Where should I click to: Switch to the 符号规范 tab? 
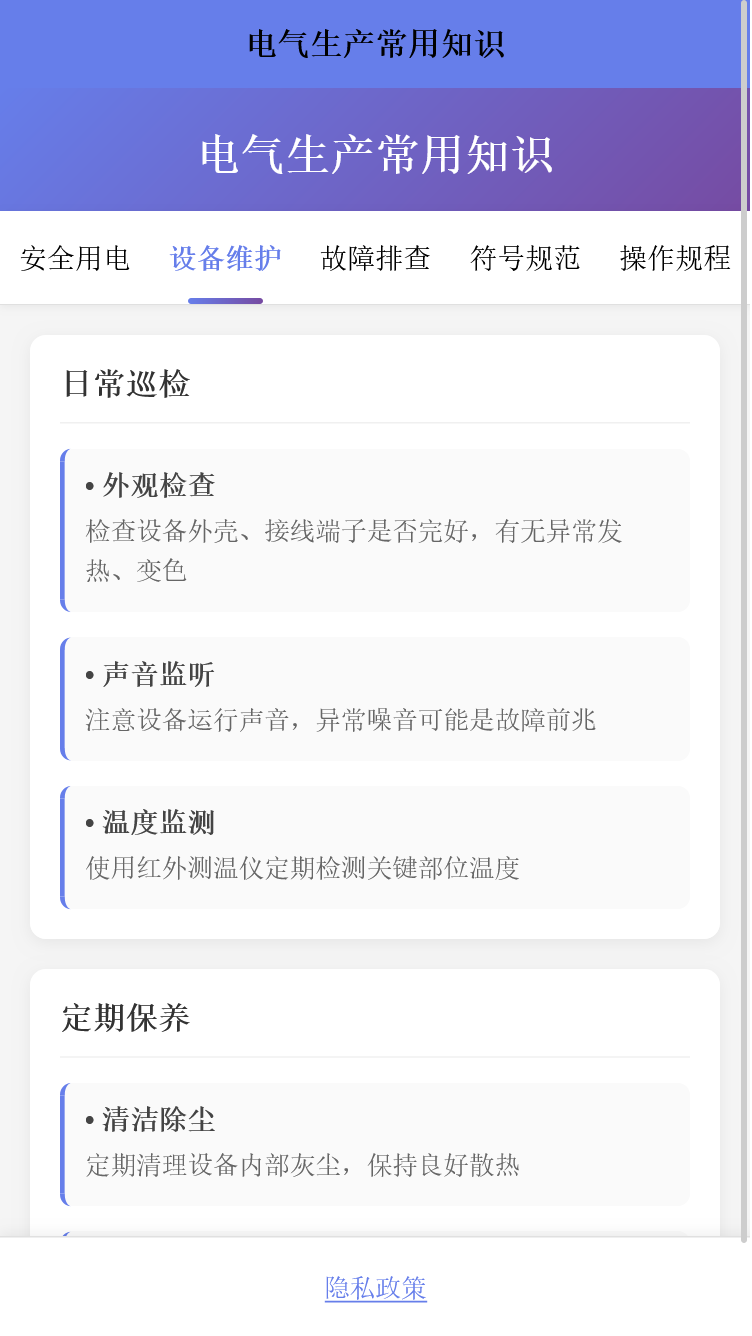(524, 258)
